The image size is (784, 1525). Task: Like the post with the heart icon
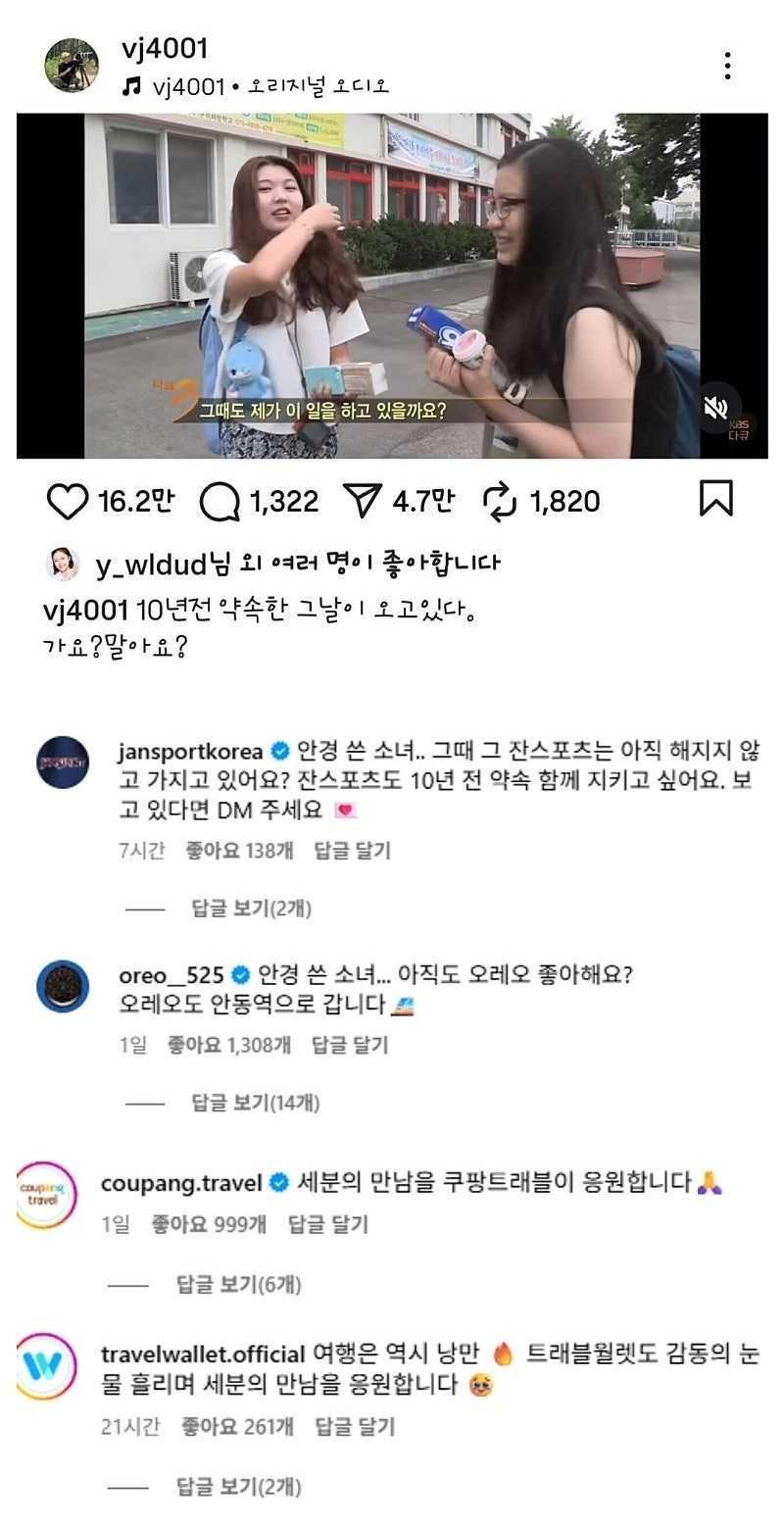coord(68,502)
